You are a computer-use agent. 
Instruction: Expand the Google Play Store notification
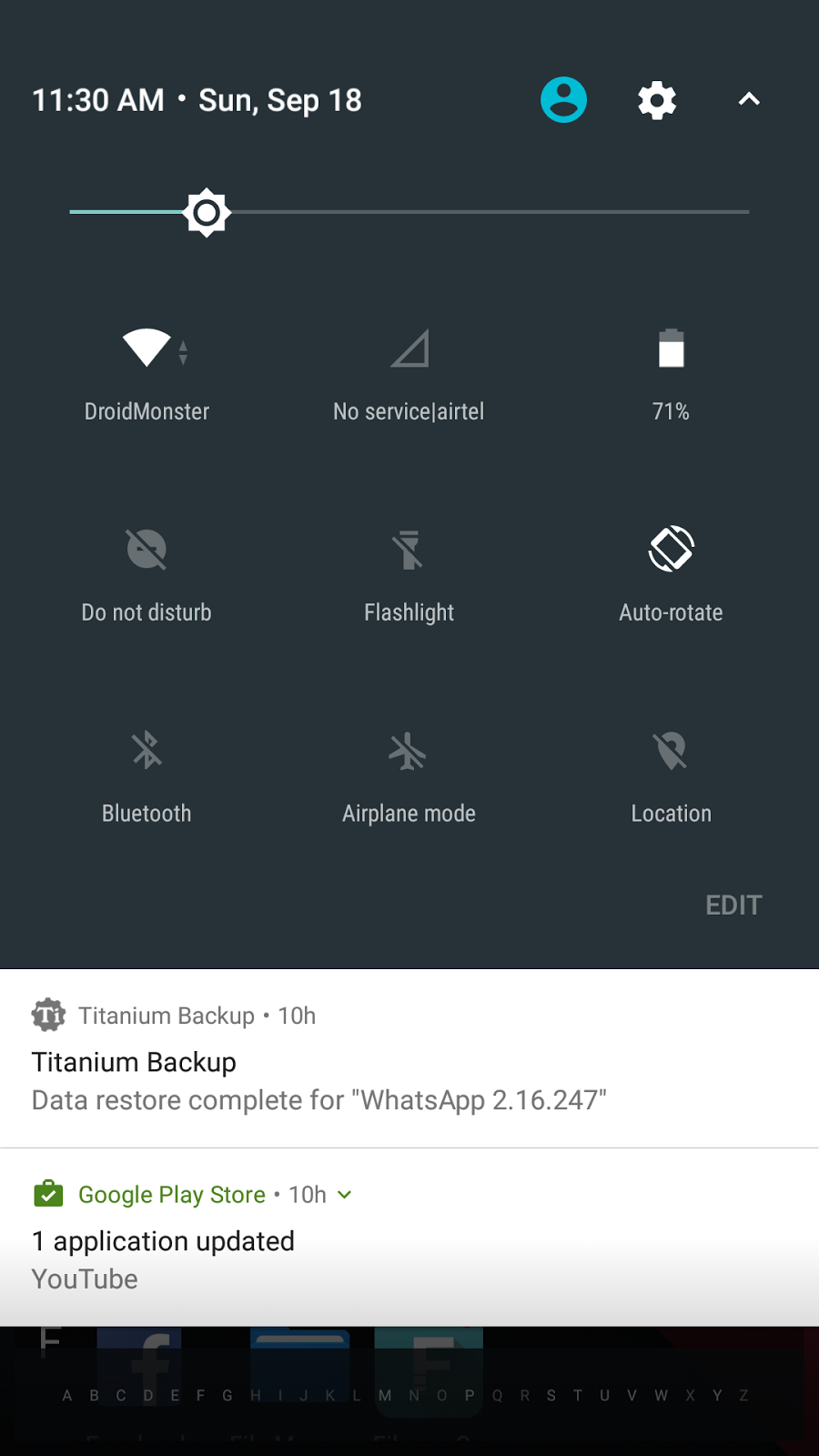pyautogui.click(x=343, y=1195)
